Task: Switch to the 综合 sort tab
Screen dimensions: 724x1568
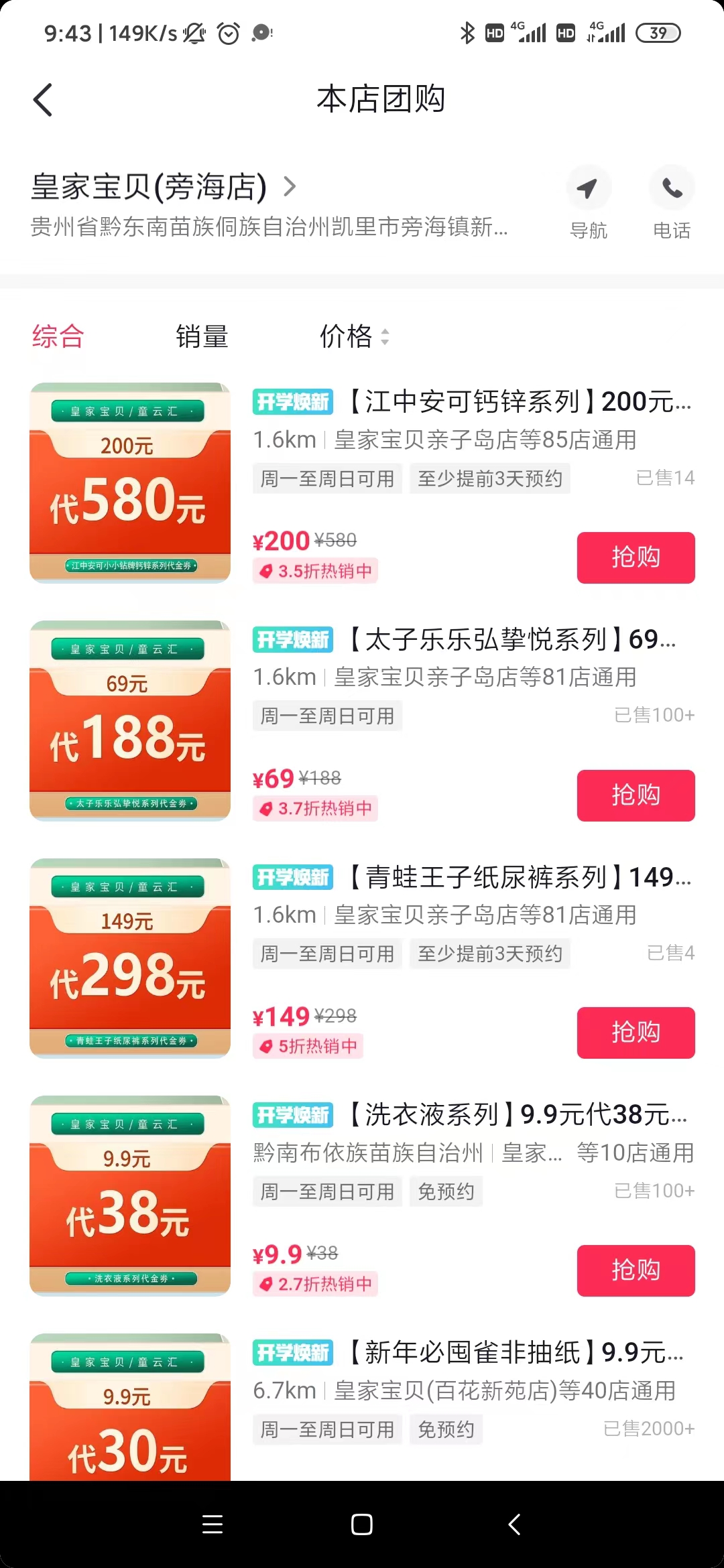Action: tap(58, 336)
